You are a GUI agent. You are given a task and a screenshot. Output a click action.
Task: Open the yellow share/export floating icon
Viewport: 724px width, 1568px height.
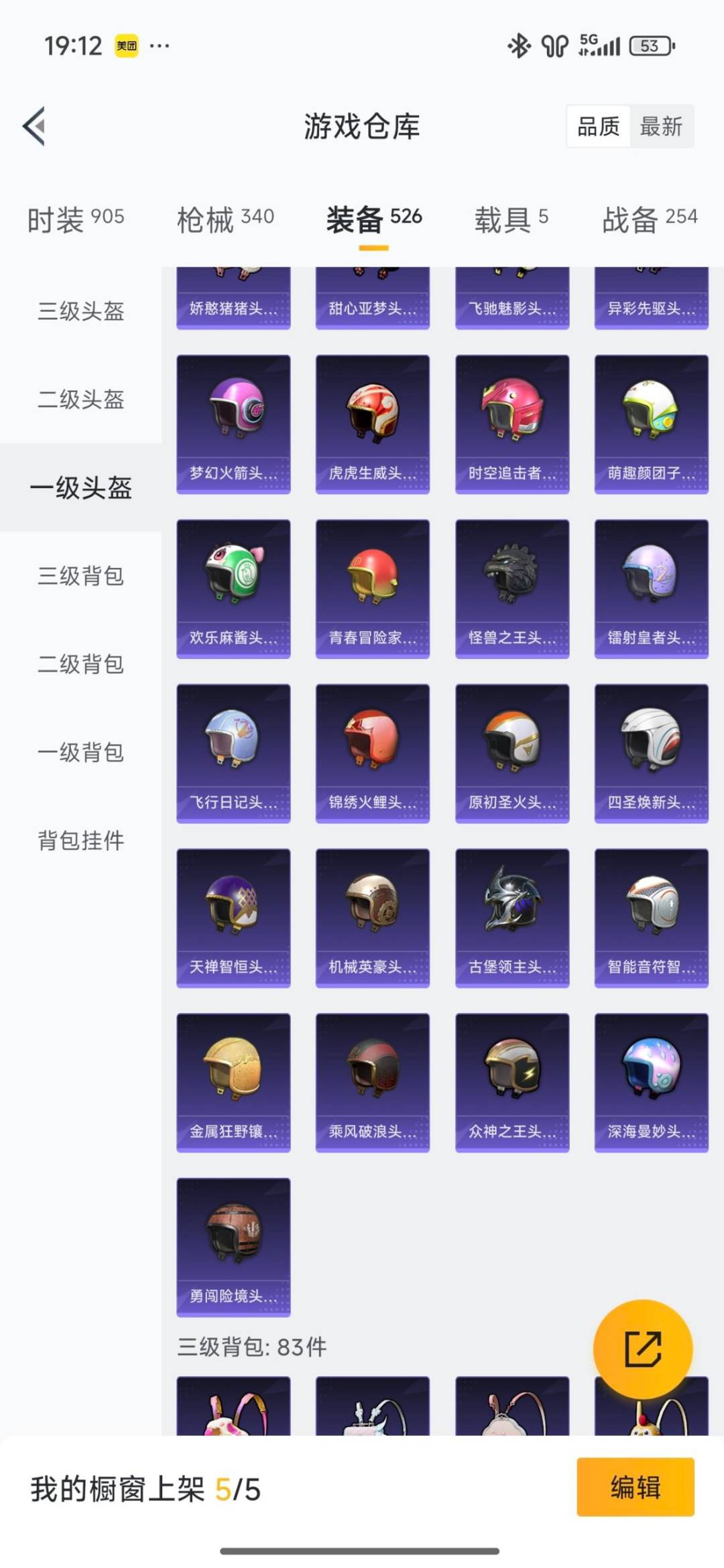[644, 1349]
